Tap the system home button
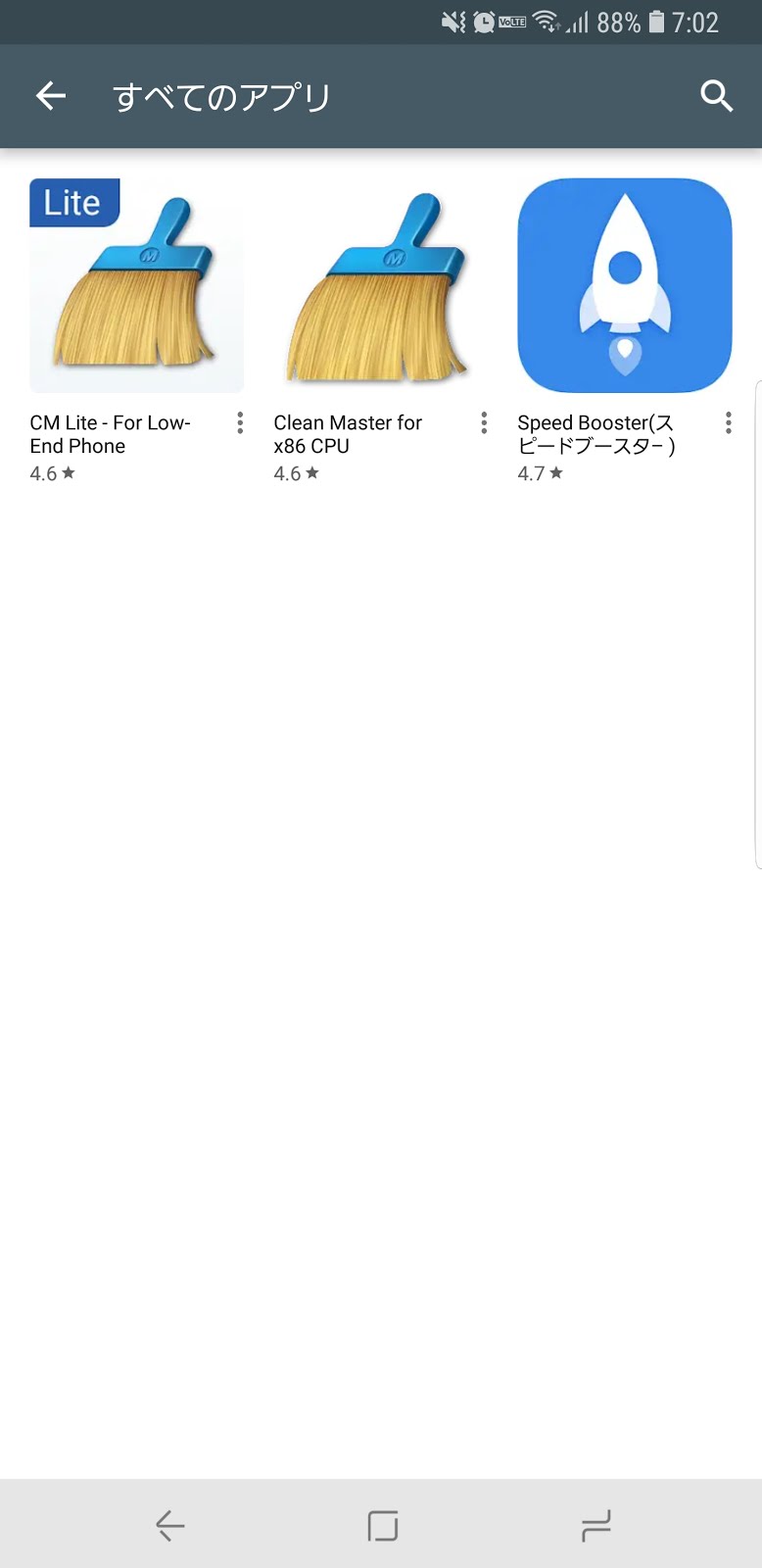Viewport: 762px width, 1568px height. coord(382,1525)
